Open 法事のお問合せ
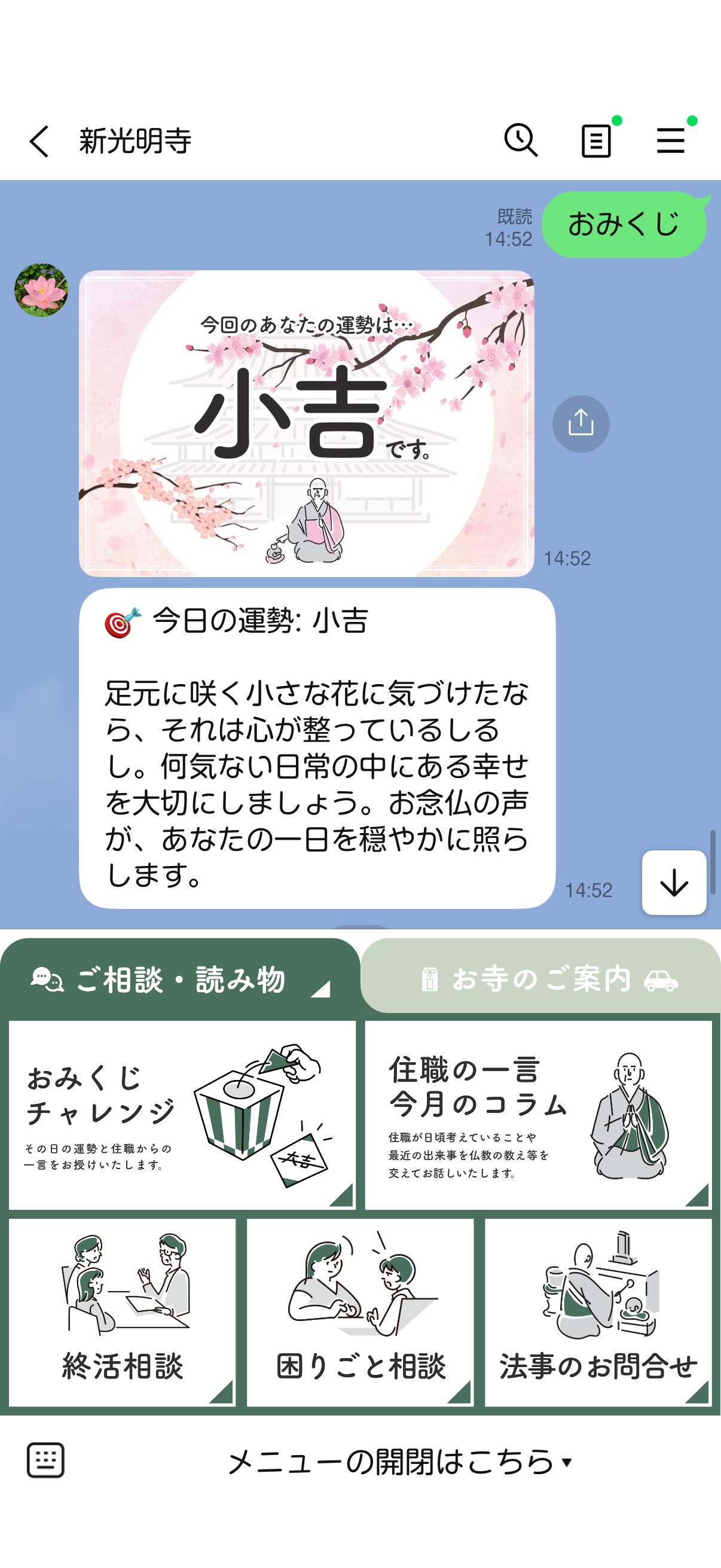721x1568 pixels. click(598, 1311)
